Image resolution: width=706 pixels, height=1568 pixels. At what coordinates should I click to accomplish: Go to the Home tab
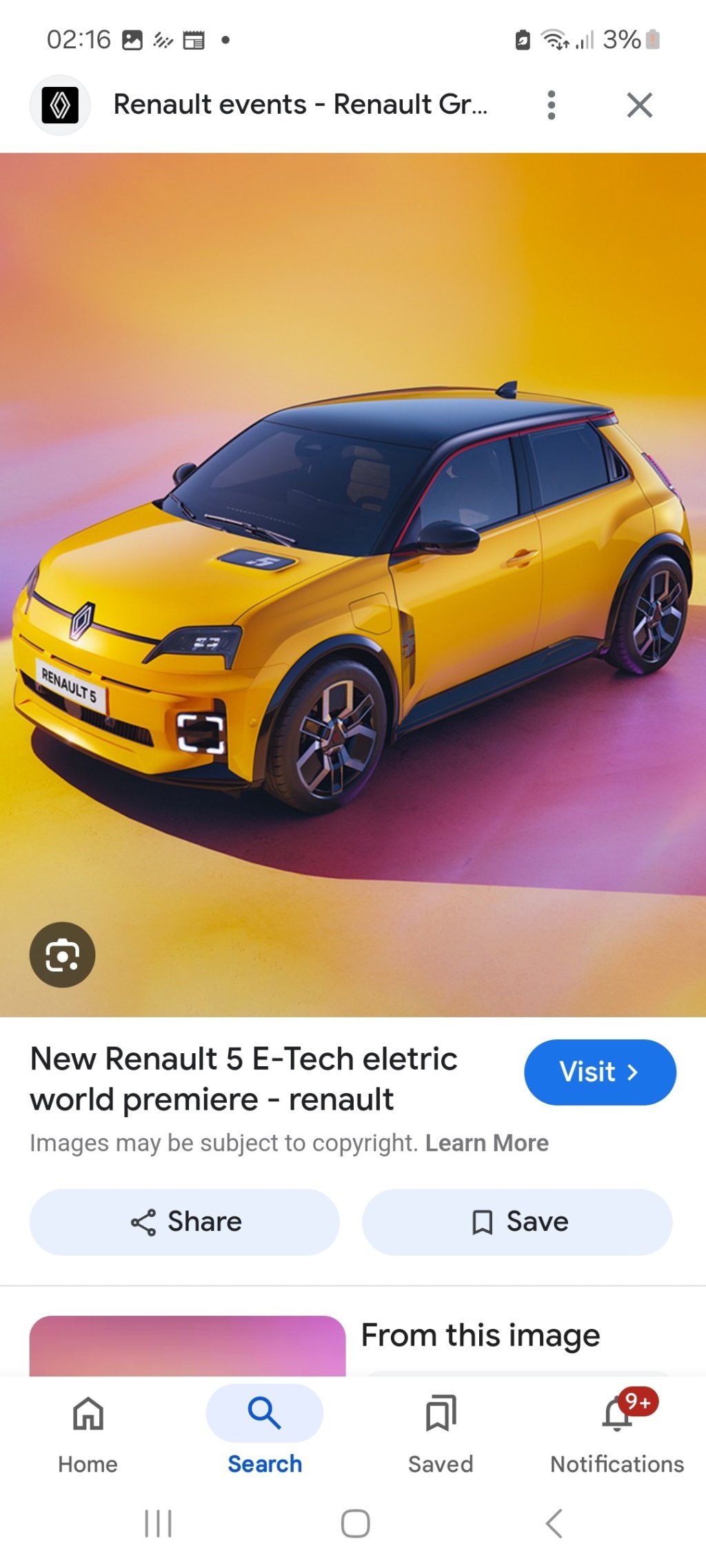(88, 1433)
